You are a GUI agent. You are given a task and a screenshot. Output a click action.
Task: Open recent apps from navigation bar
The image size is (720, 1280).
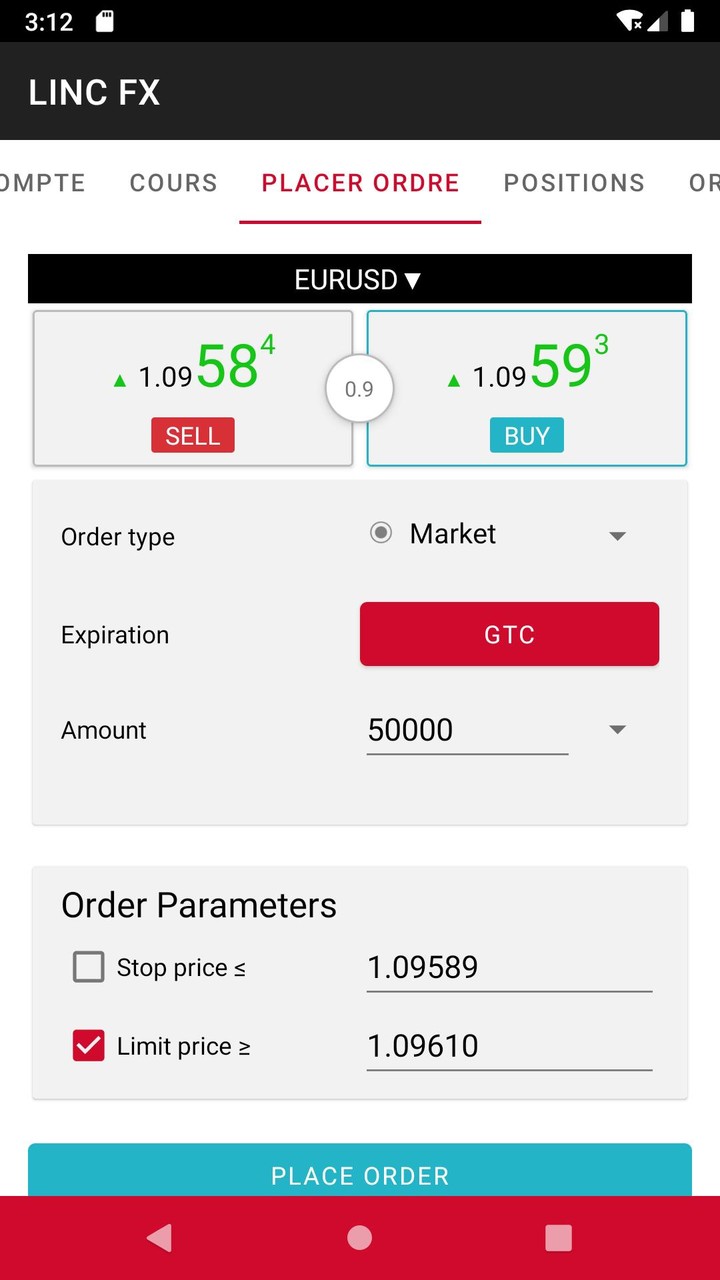coord(559,1238)
